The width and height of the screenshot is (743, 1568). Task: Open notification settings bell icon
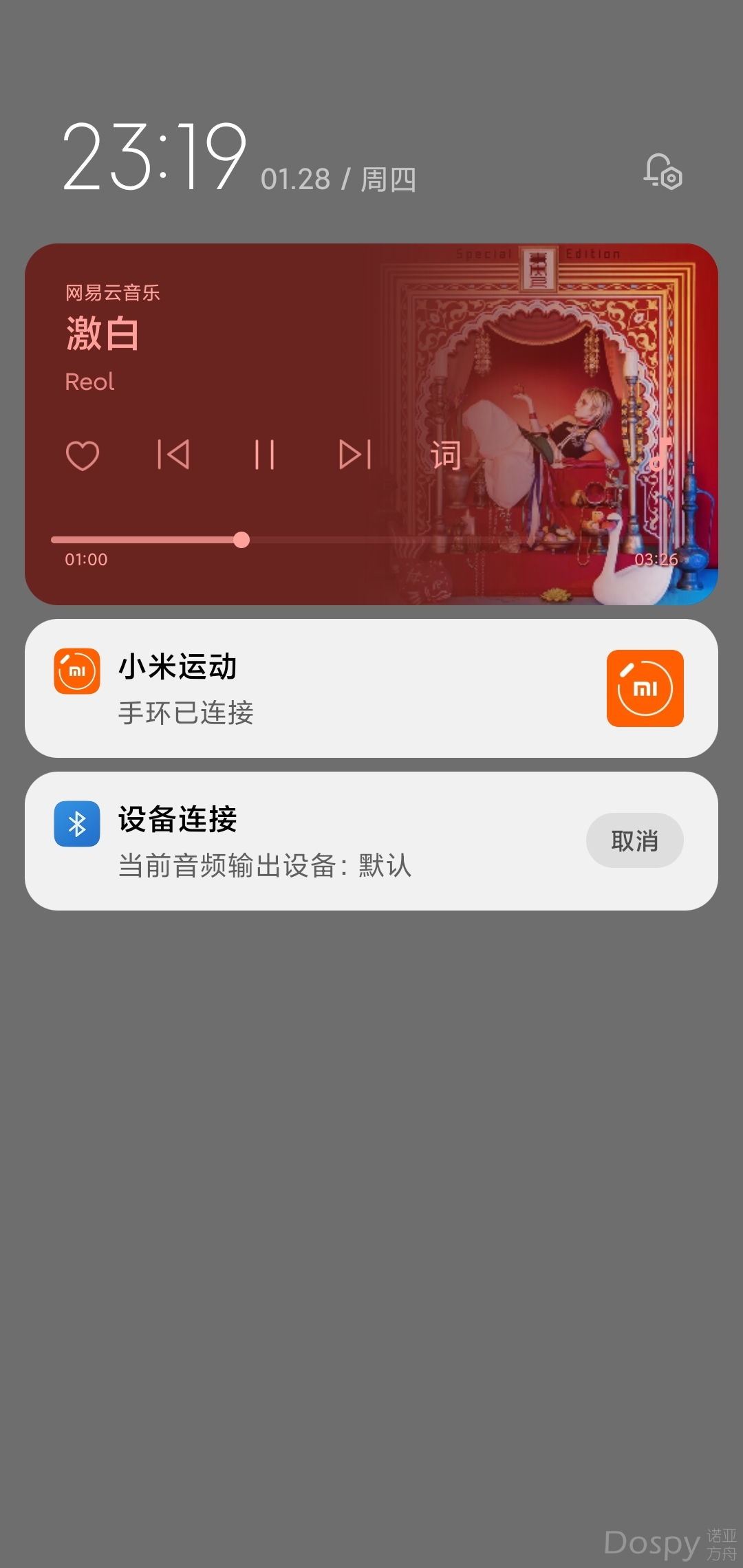663,172
